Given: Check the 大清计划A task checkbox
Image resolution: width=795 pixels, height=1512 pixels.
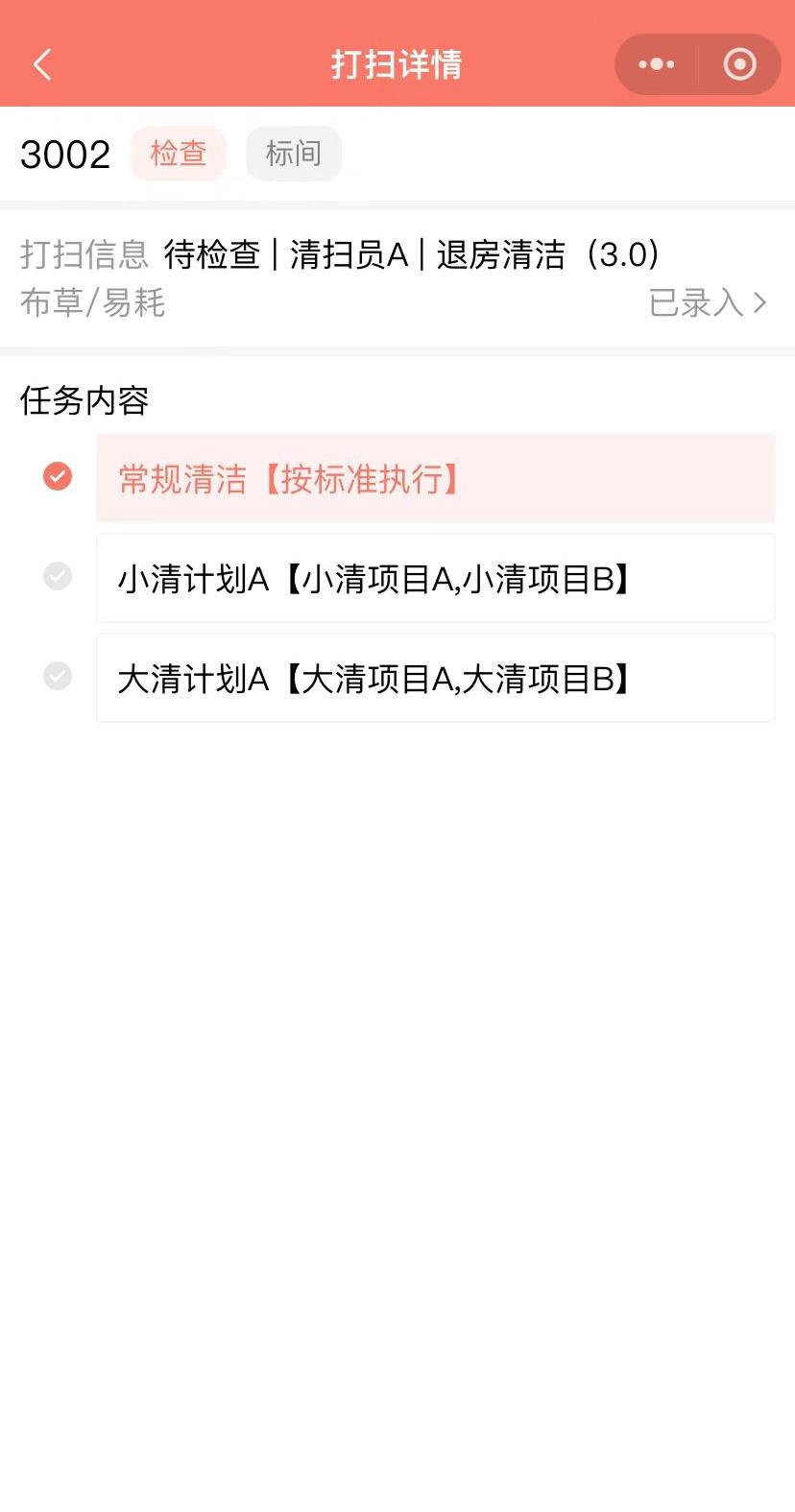Looking at the screenshot, I should pos(58,676).
